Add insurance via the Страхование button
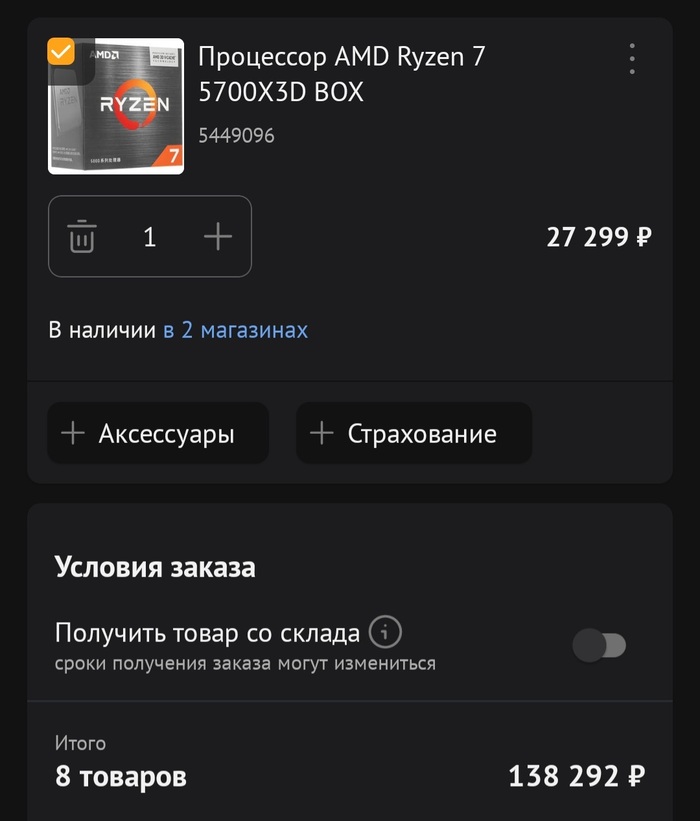Image resolution: width=700 pixels, height=821 pixels. (414, 434)
